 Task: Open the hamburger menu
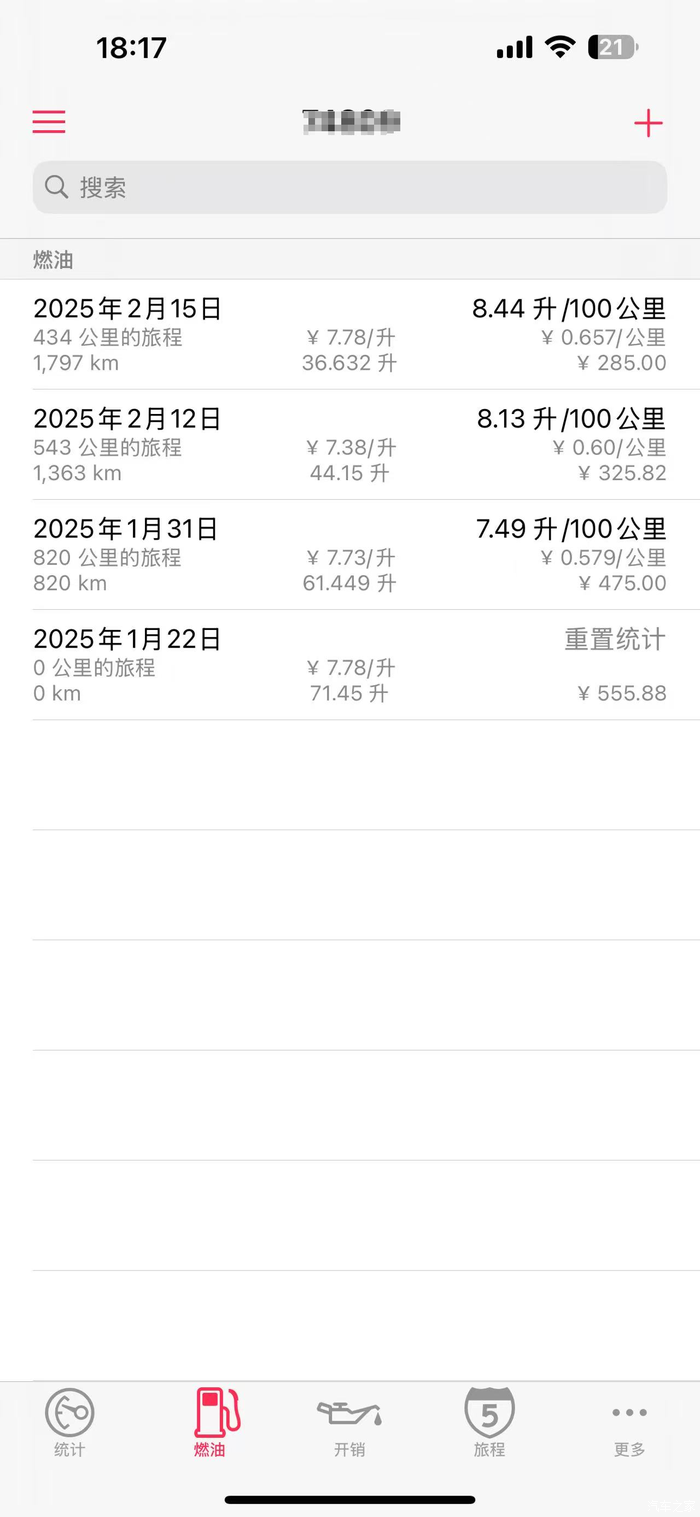tap(49, 122)
